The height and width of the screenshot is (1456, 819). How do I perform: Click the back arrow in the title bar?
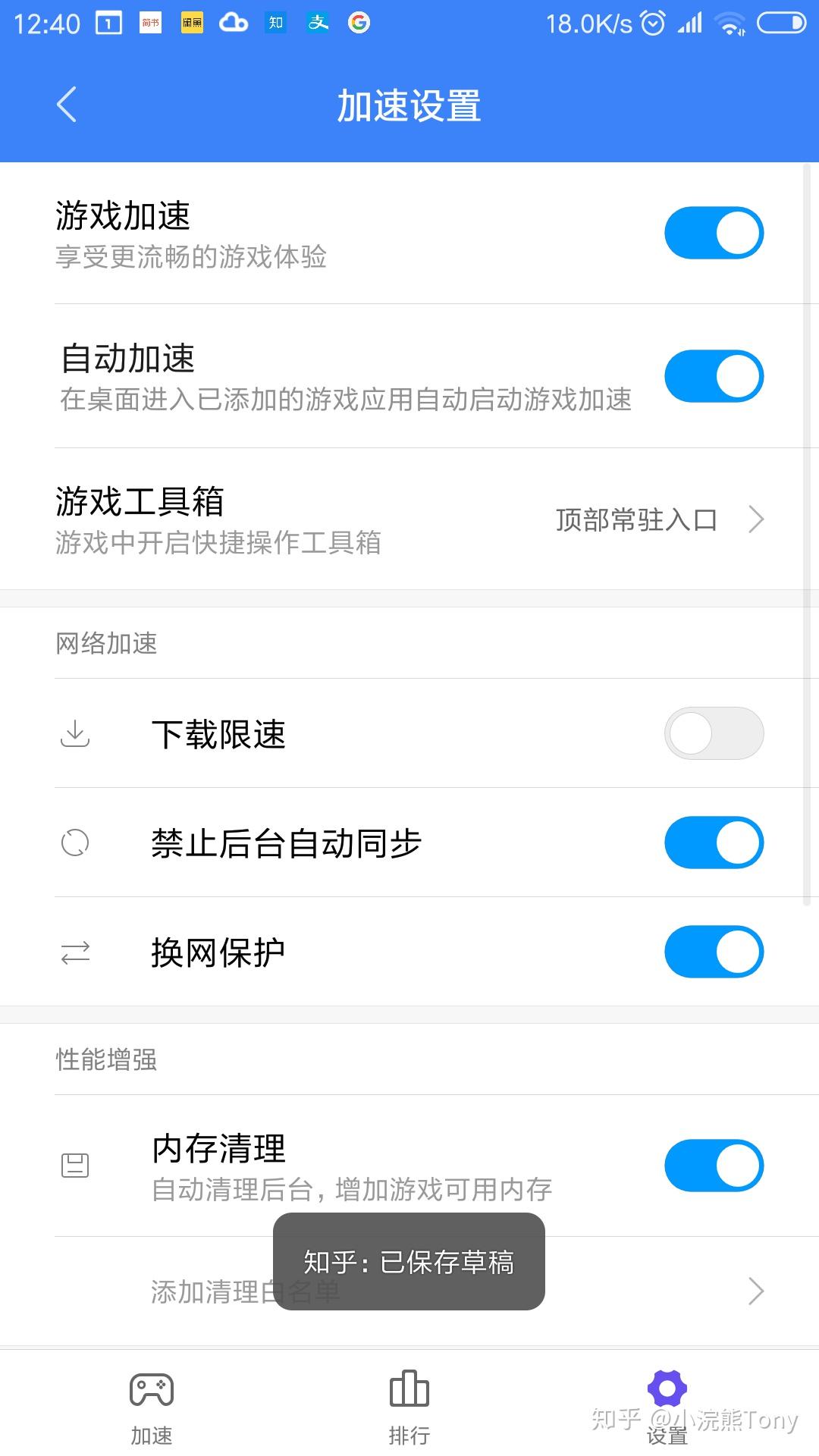66,106
